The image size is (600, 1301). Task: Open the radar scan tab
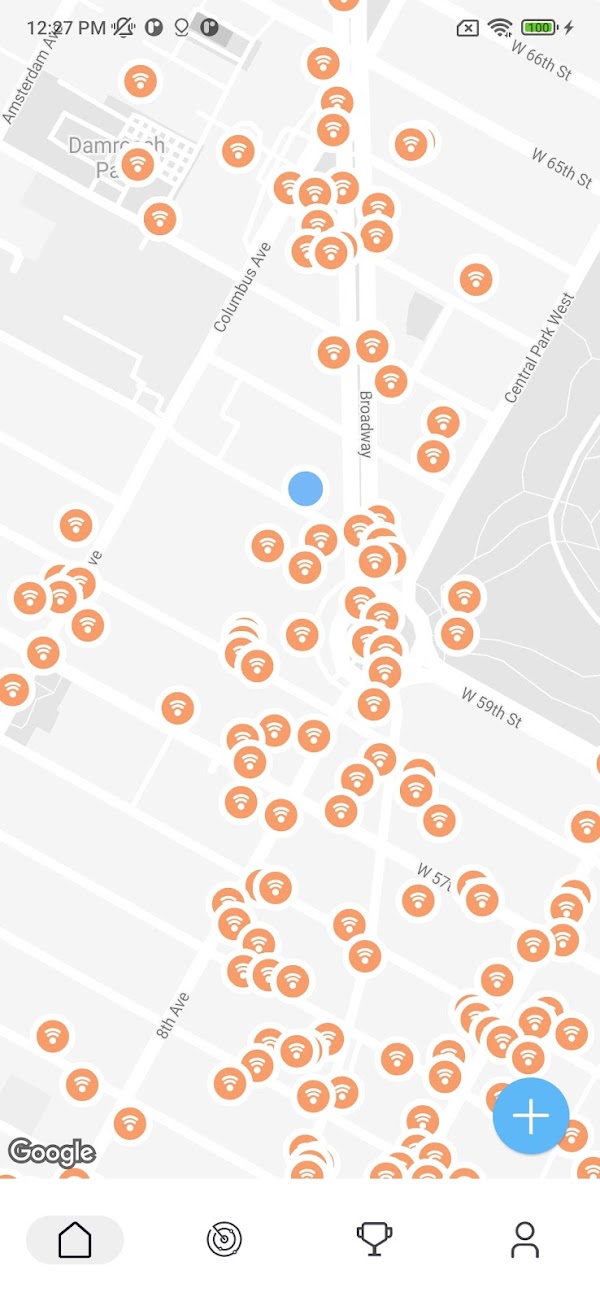pyautogui.click(x=224, y=1240)
